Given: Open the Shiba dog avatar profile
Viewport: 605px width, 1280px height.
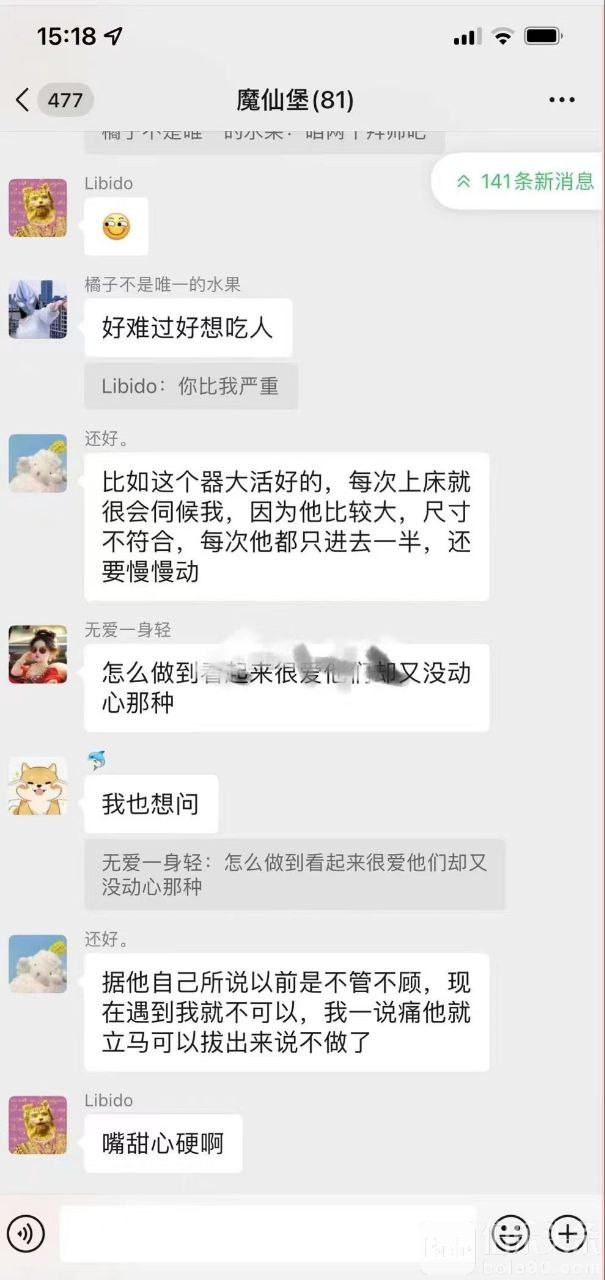Looking at the screenshot, I should click(x=38, y=786).
